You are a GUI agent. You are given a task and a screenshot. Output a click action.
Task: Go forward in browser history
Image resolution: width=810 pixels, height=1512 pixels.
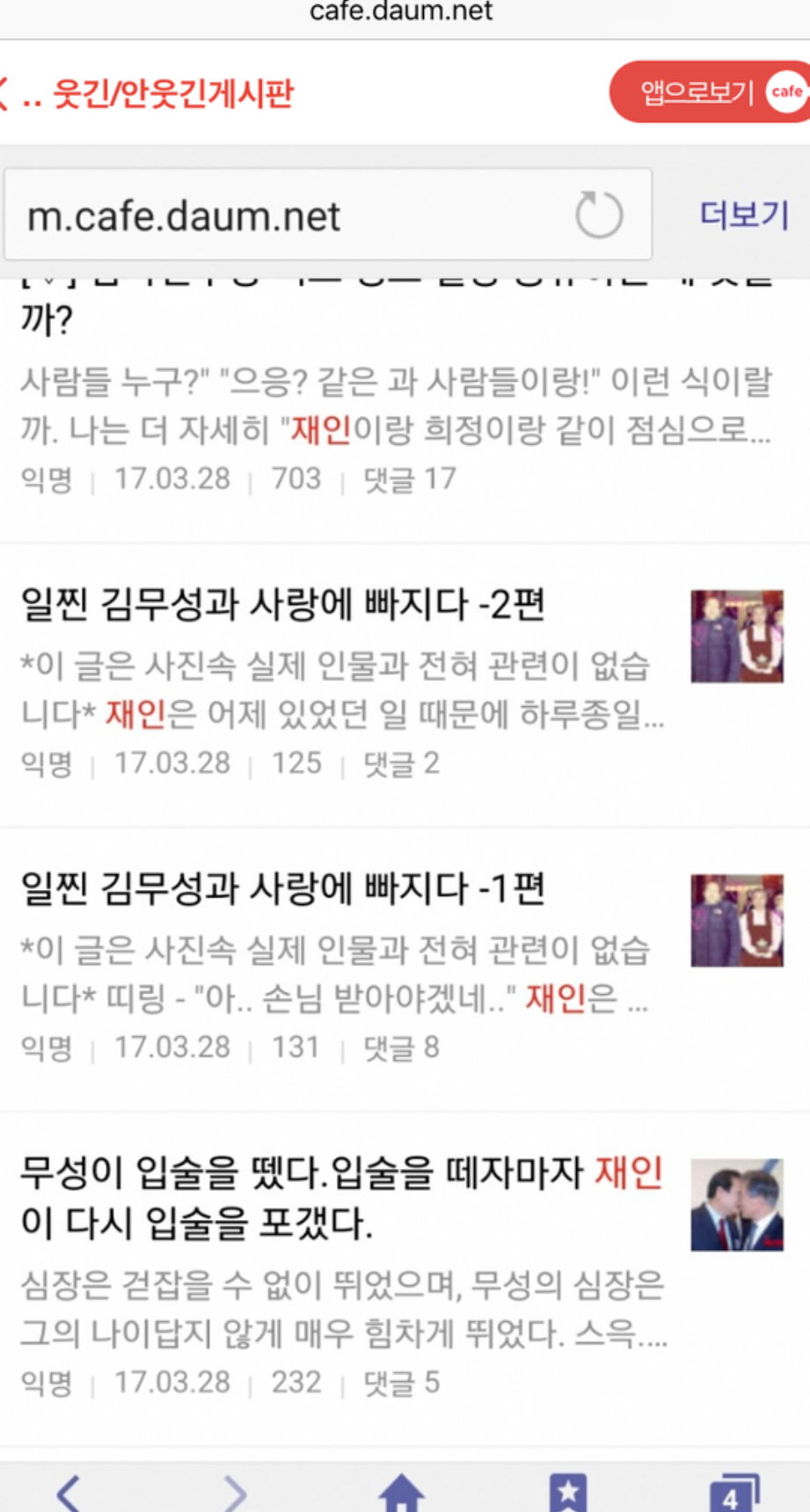(x=235, y=1491)
